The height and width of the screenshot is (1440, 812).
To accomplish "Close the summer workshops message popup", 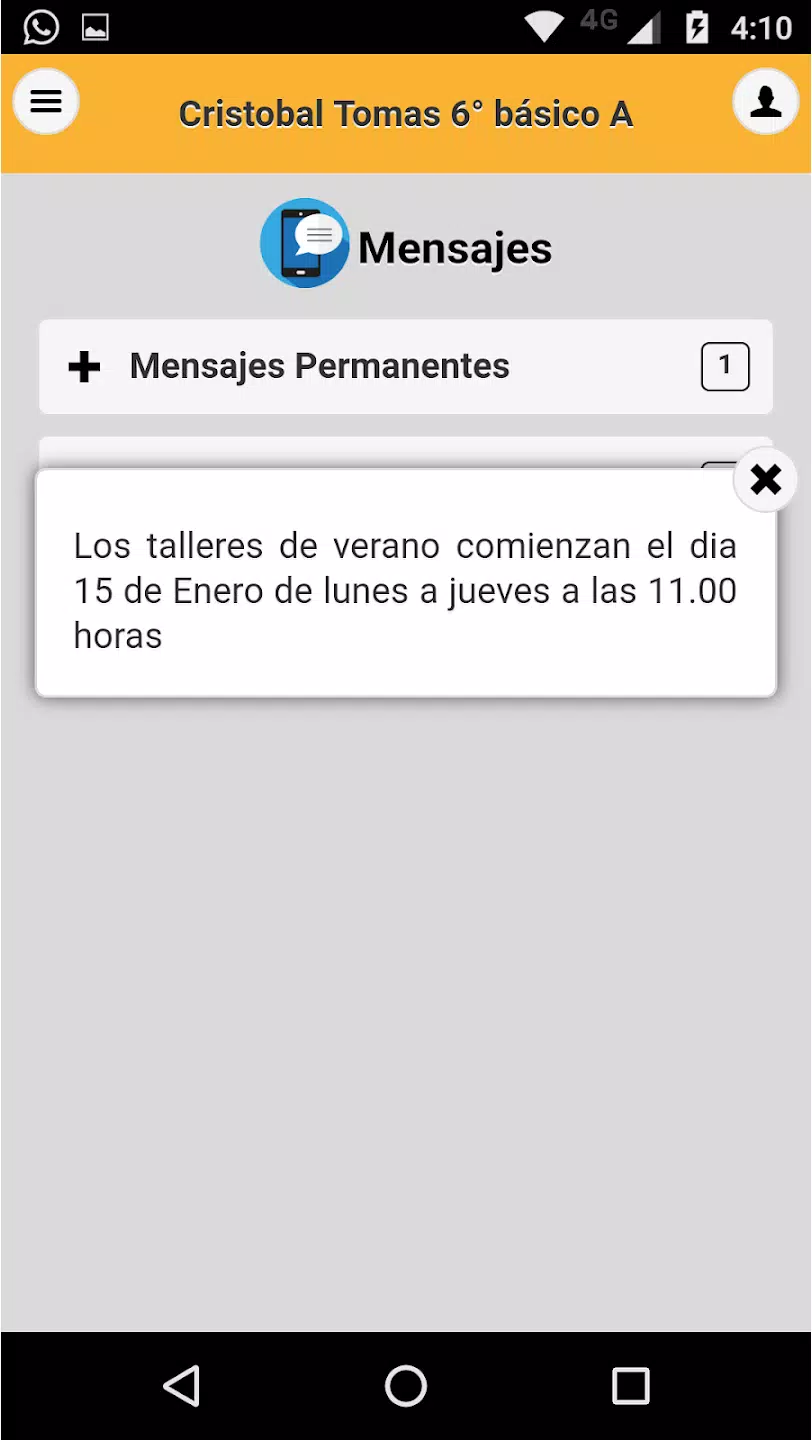I will point(765,480).
